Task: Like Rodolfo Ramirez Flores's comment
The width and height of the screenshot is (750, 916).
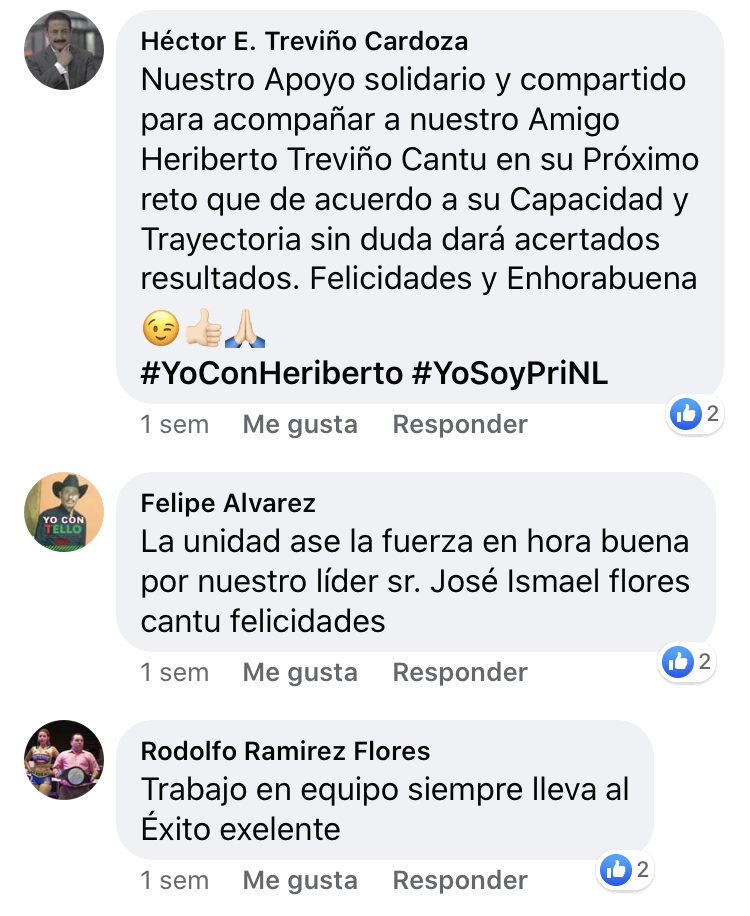Action: click(x=299, y=880)
